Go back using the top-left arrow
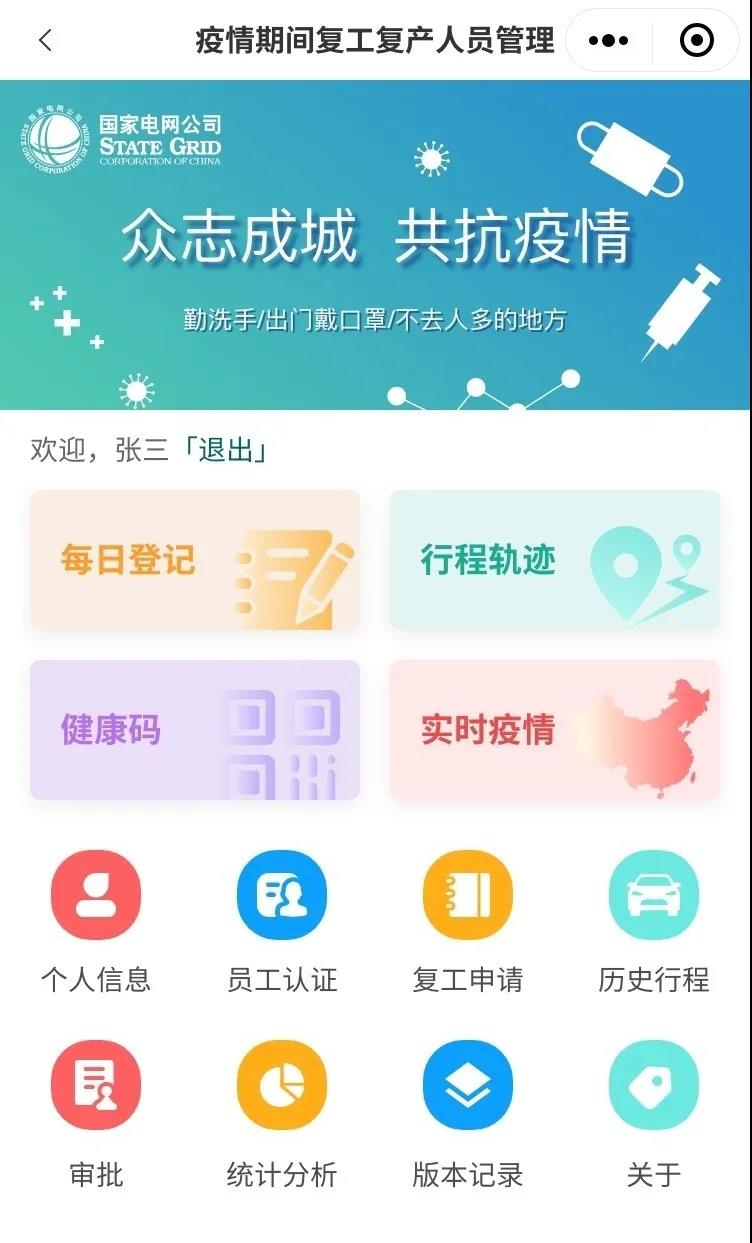The width and height of the screenshot is (752, 1243). point(45,40)
